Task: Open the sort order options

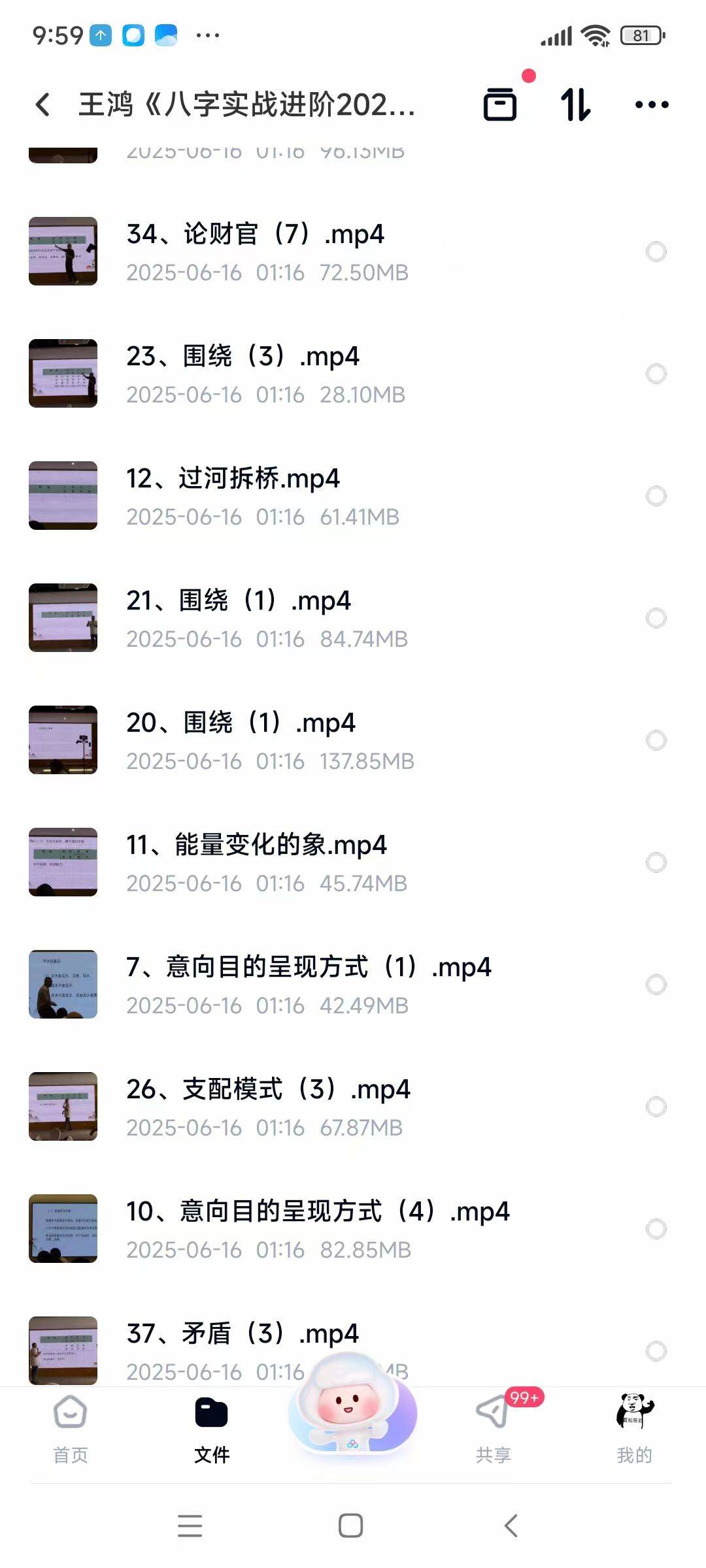Action: pyautogui.click(x=575, y=105)
